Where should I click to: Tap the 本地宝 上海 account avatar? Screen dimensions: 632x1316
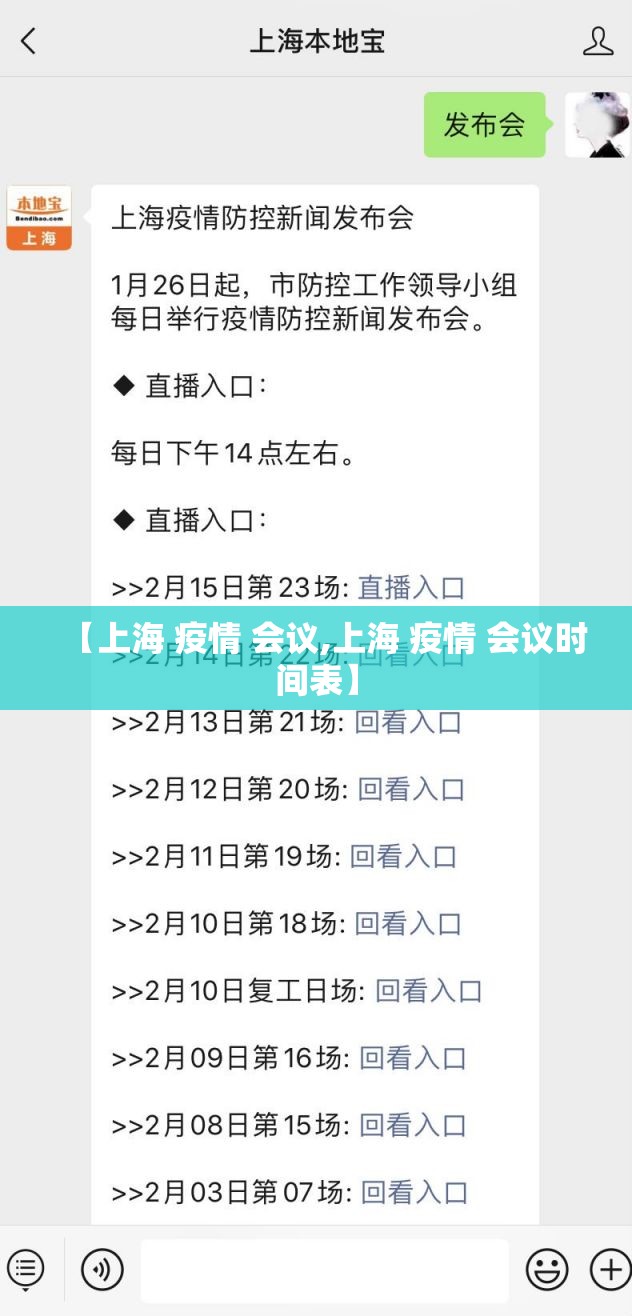click(39, 217)
